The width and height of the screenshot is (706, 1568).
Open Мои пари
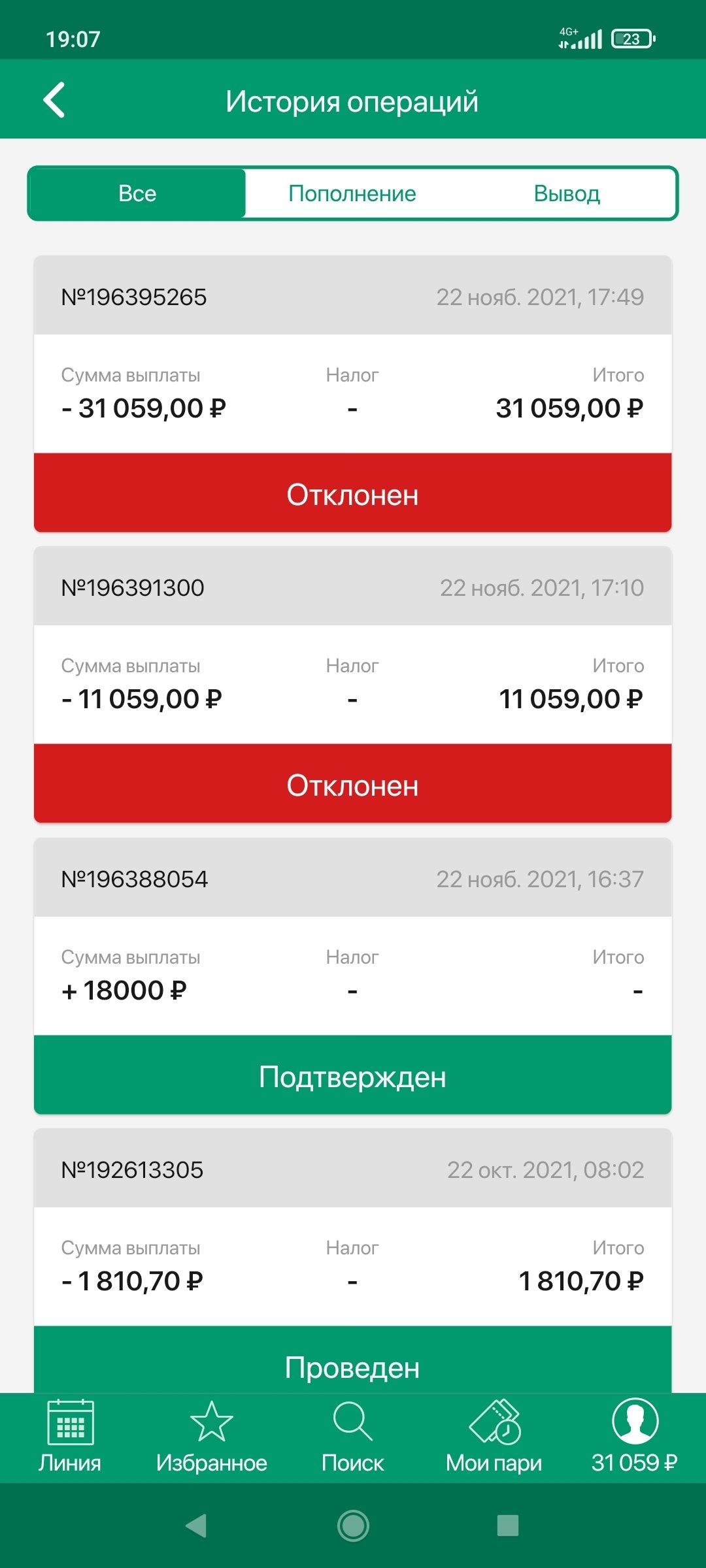(494, 1436)
